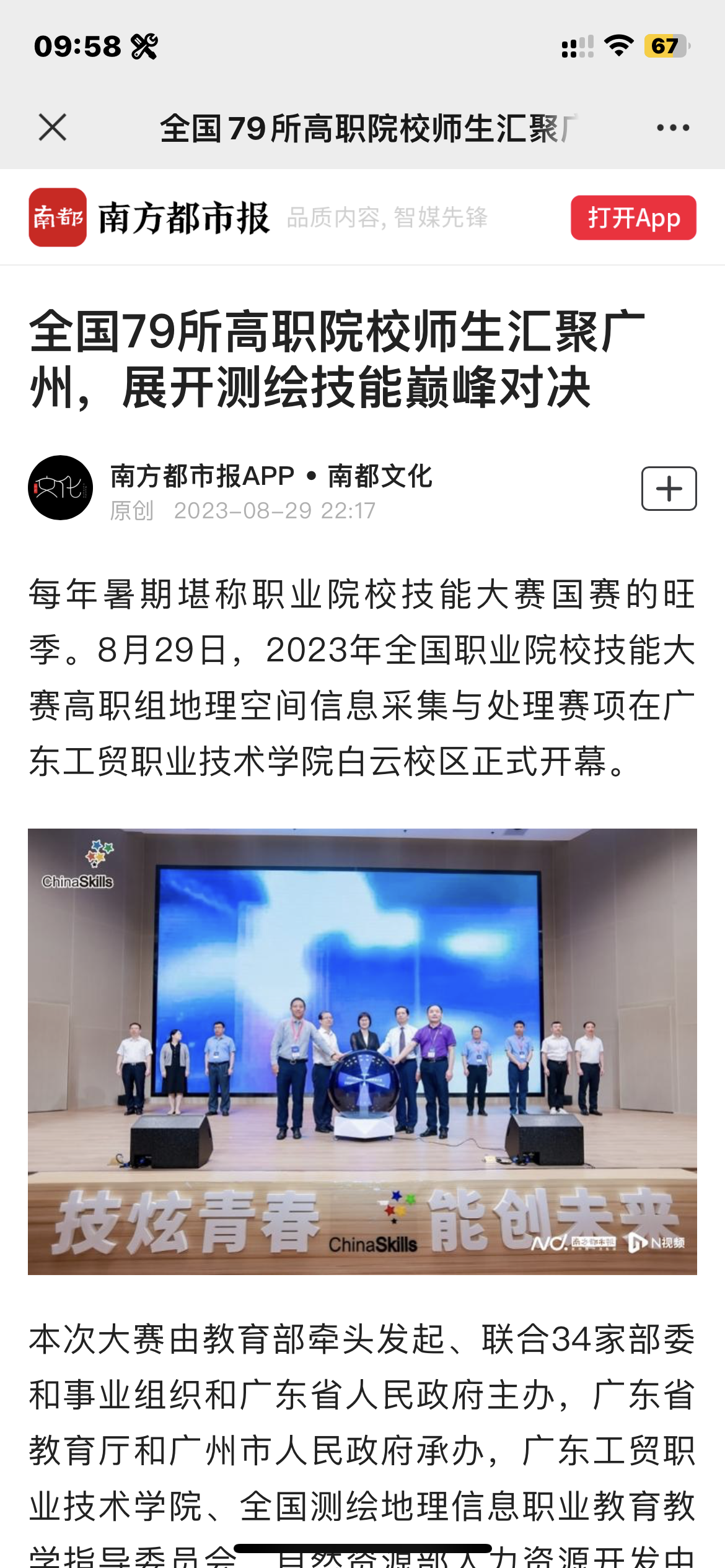
Task: Close the article webview
Action: click(53, 128)
